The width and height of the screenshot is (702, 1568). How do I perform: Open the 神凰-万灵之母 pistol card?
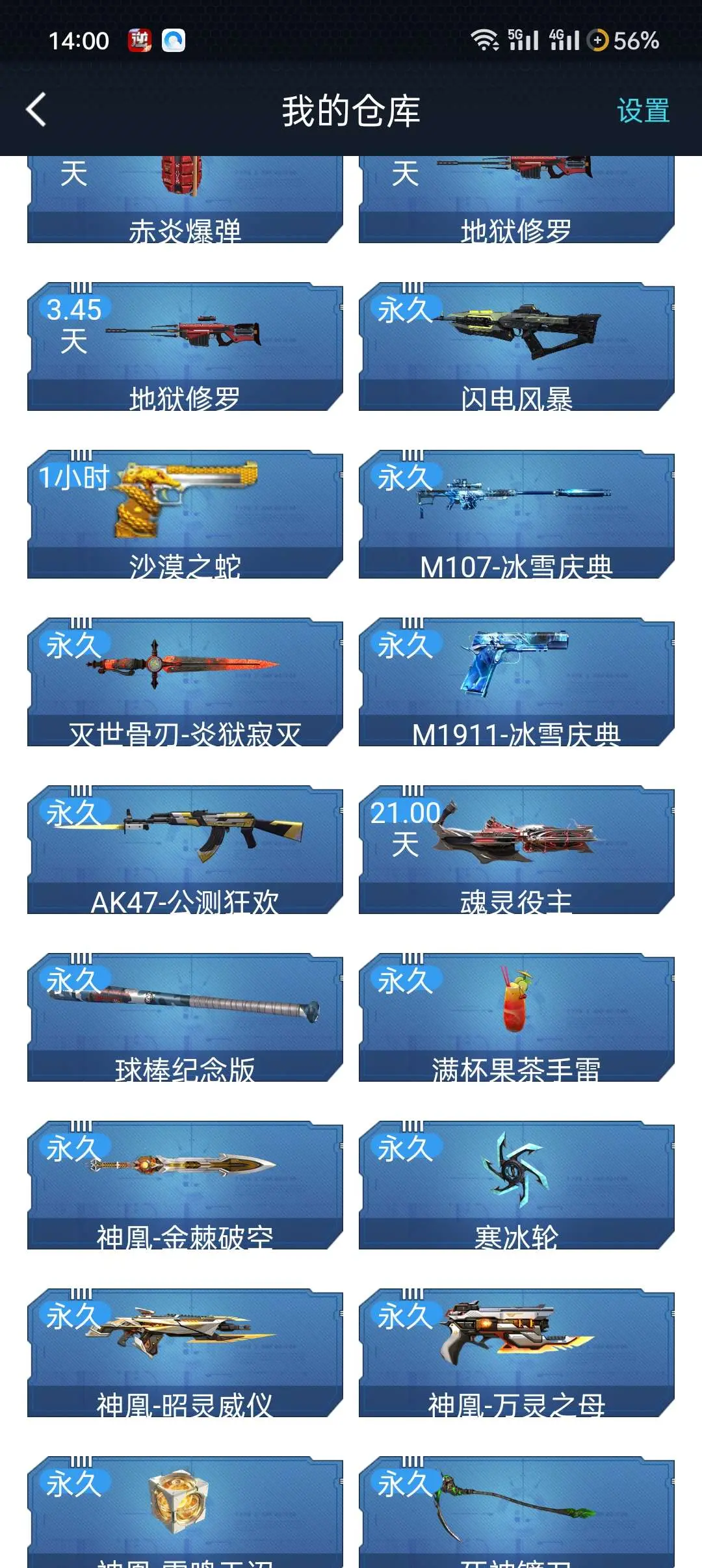click(517, 1353)
